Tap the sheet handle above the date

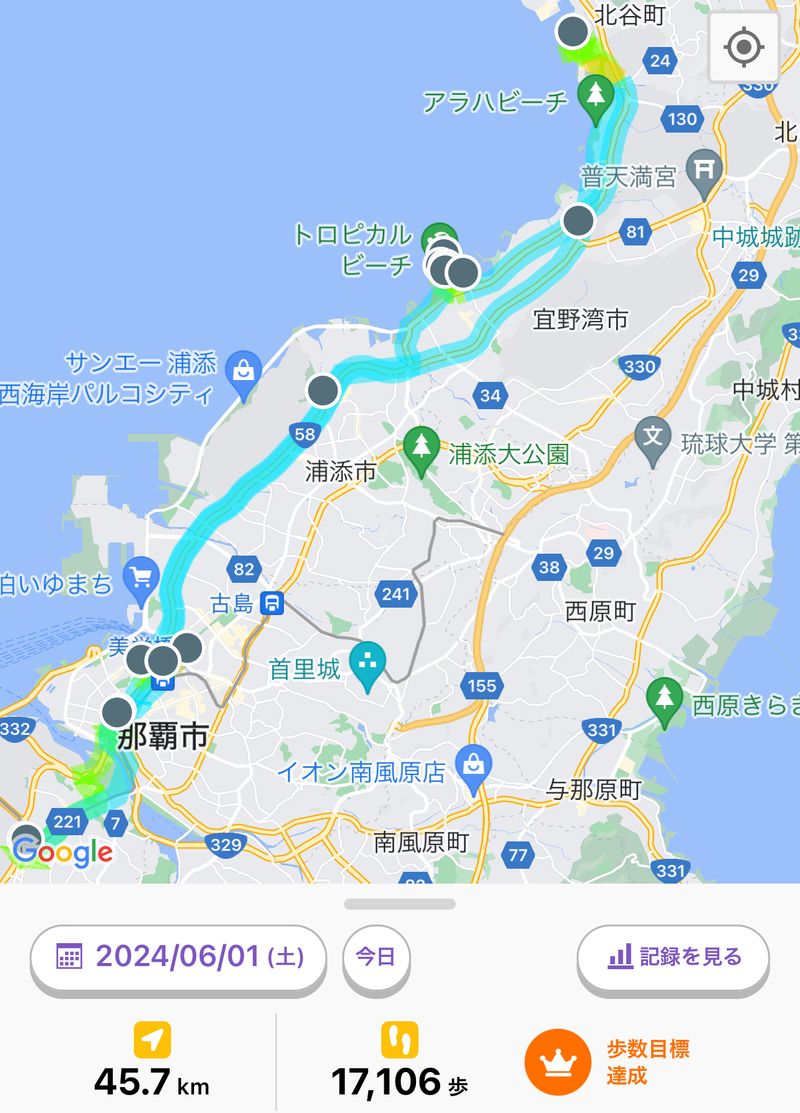coord(400,904)
